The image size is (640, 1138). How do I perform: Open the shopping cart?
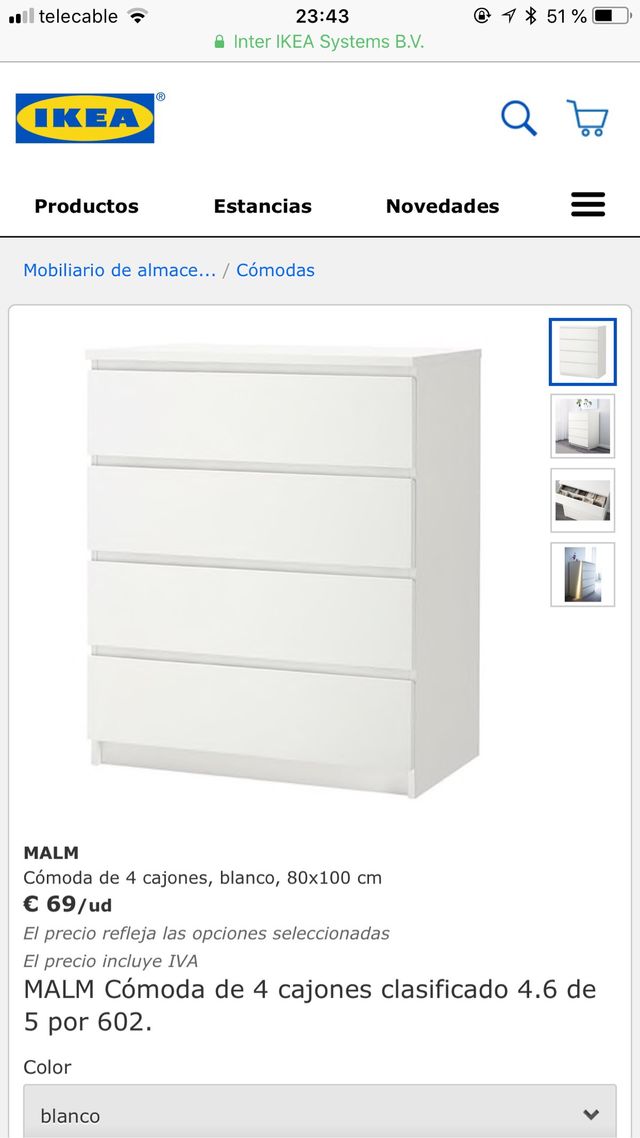point(587,118)
